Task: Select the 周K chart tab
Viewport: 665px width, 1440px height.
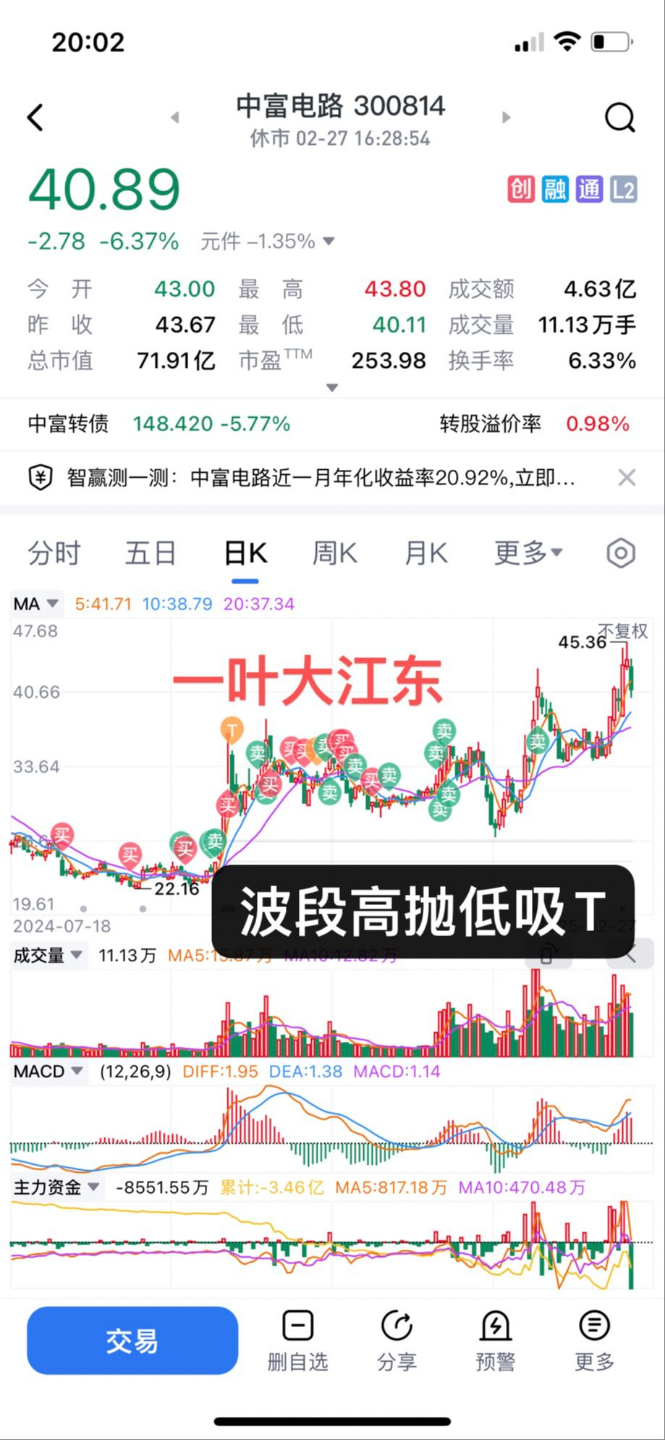Action: click(334, 553)
